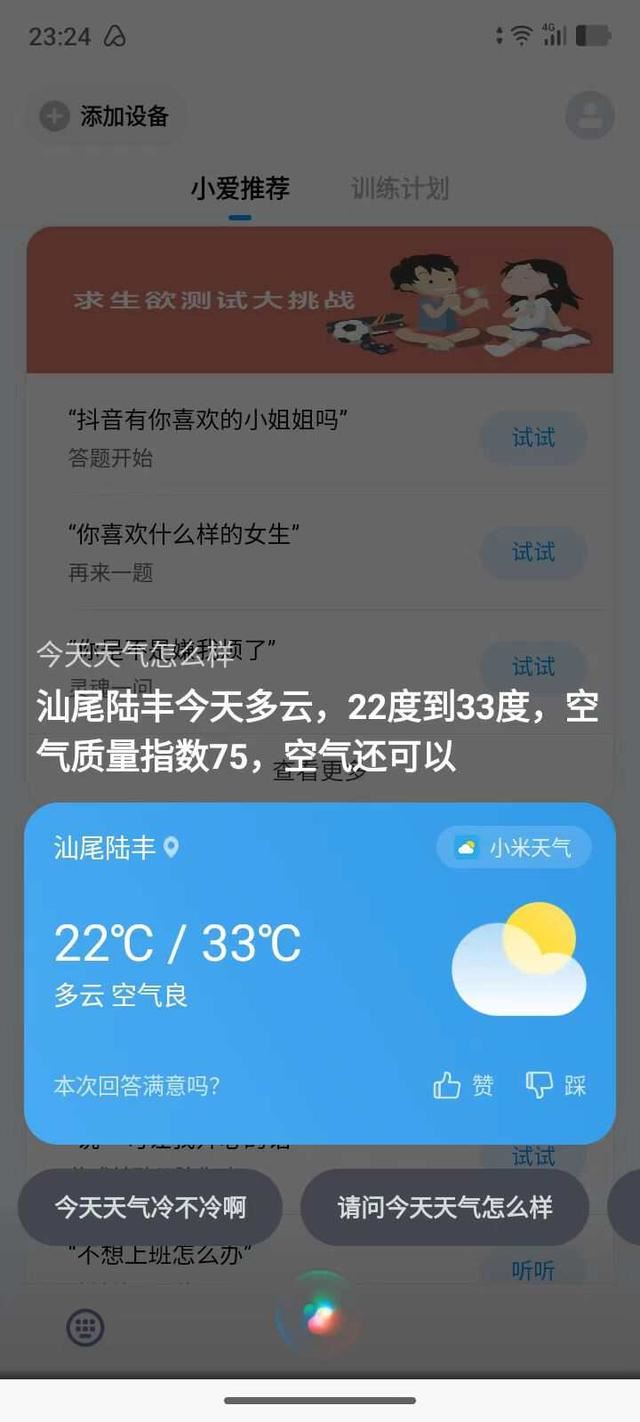Tap 试试 next to 抖音有你喜欢的小姐姐吗
The height and width of the screenshot is (1422, 640).
[x=533, y=438]
